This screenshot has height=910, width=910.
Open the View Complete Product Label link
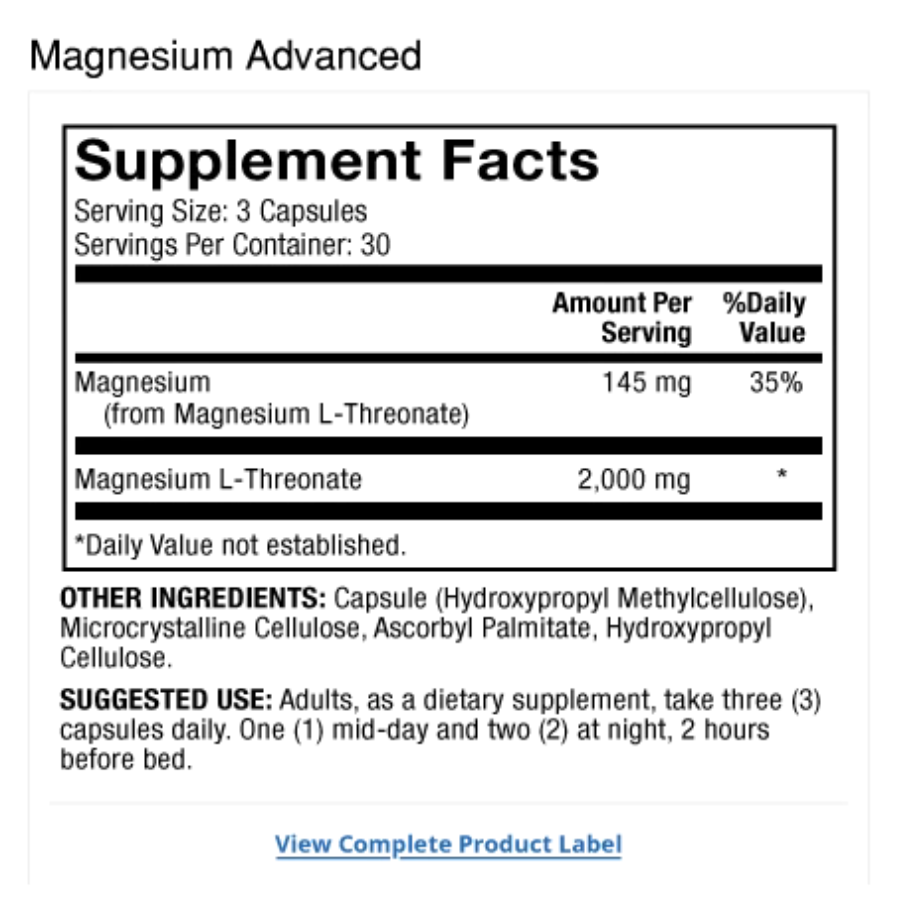(x=448, y=844)
